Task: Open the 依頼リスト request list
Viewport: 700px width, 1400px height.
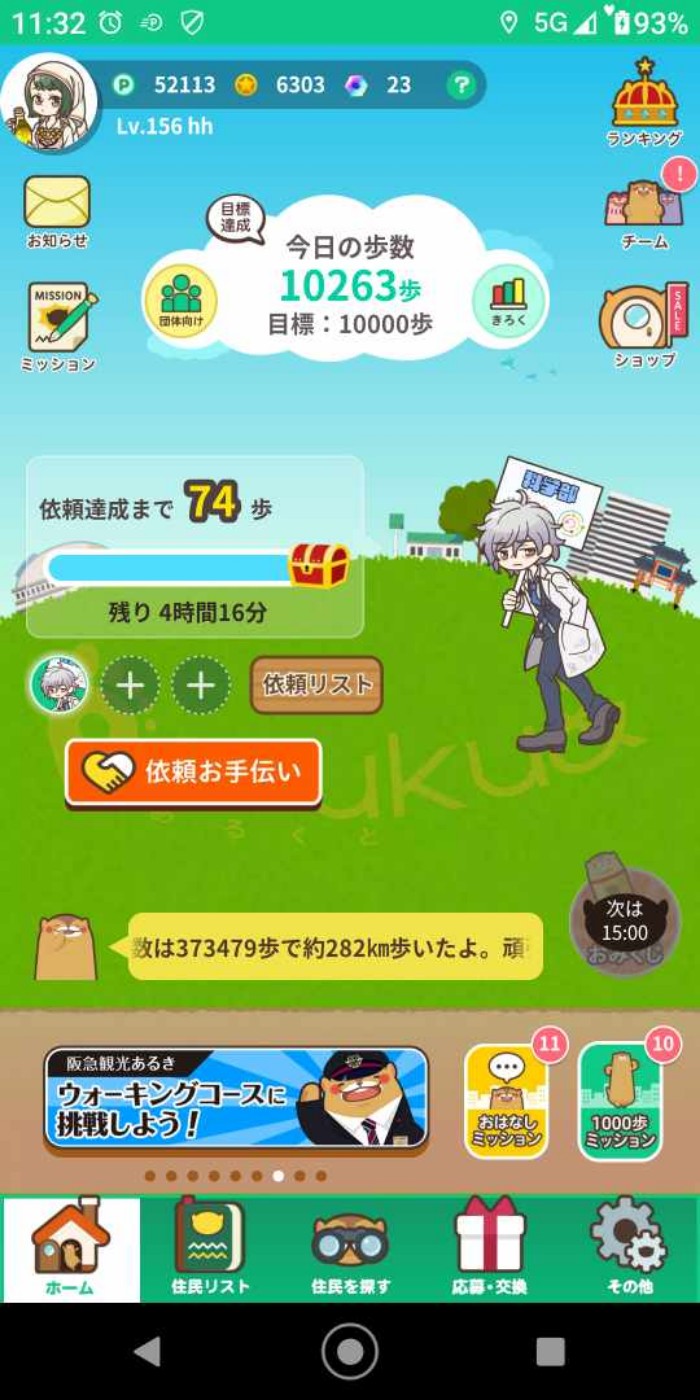Action: pyautogui.click(x=316, y=685)
